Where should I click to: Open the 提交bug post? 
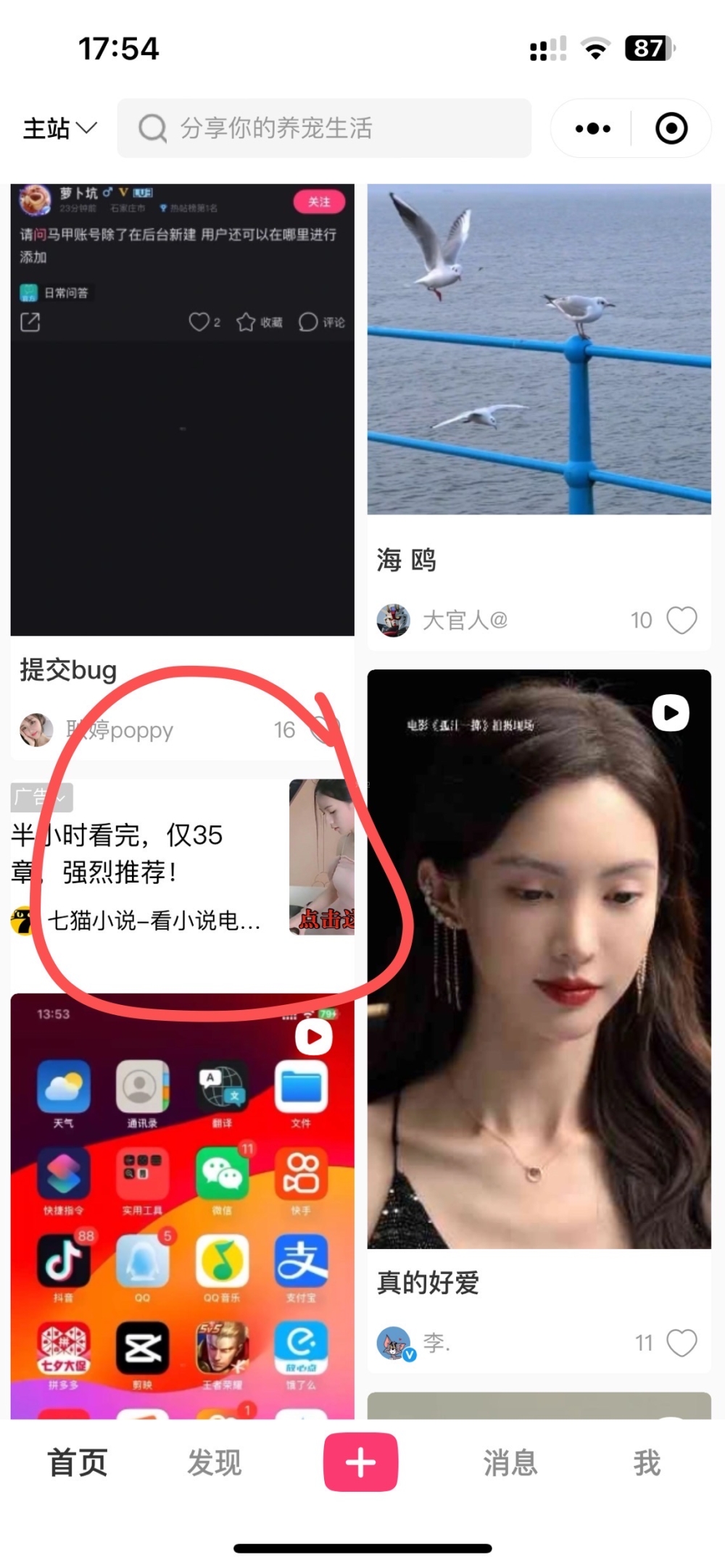tap(181, 435)
